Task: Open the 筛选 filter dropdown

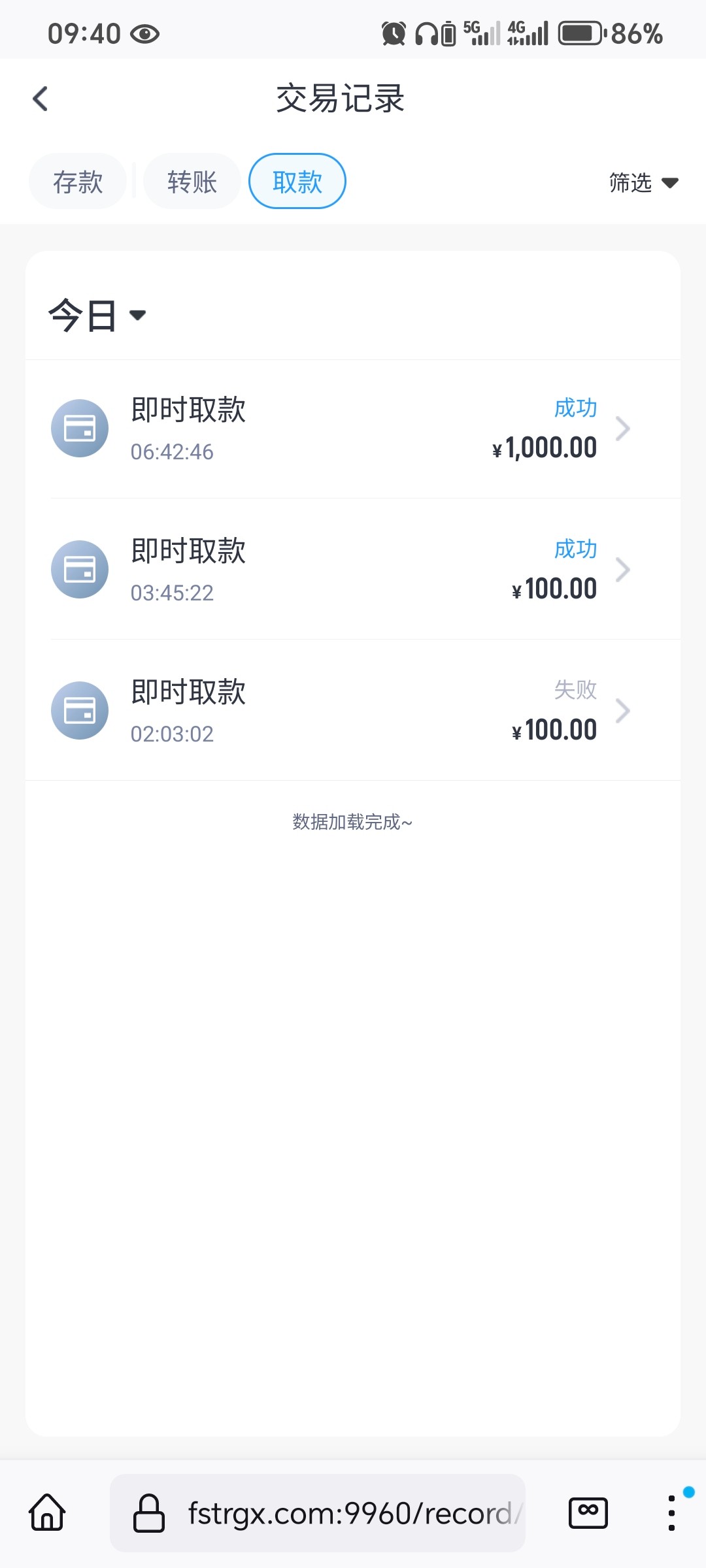Action: coord(643,183)
